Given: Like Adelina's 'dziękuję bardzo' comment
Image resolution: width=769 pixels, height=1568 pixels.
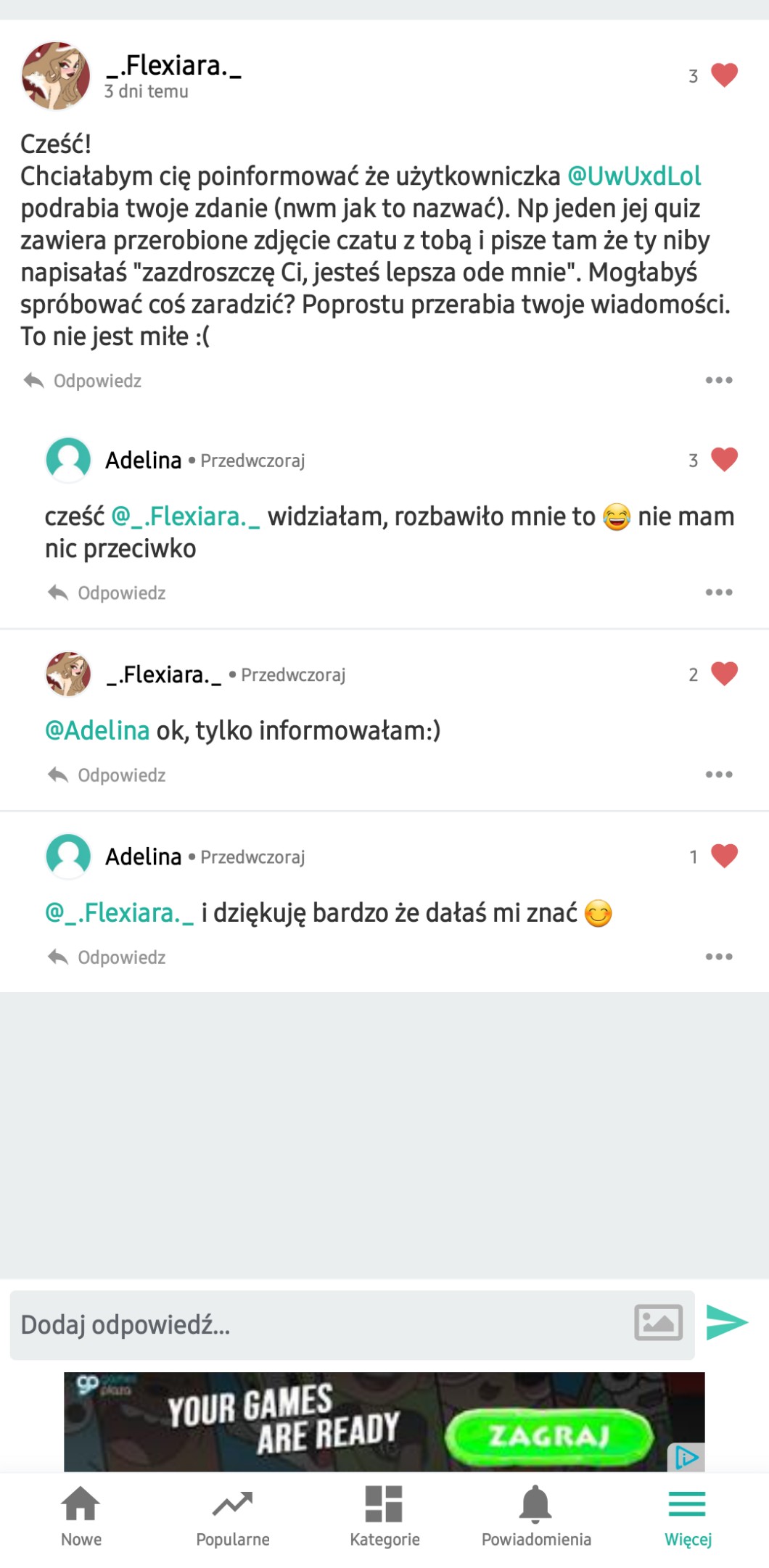Looking at the screenshot, I should pyautogui.click(x=724, y=857).
